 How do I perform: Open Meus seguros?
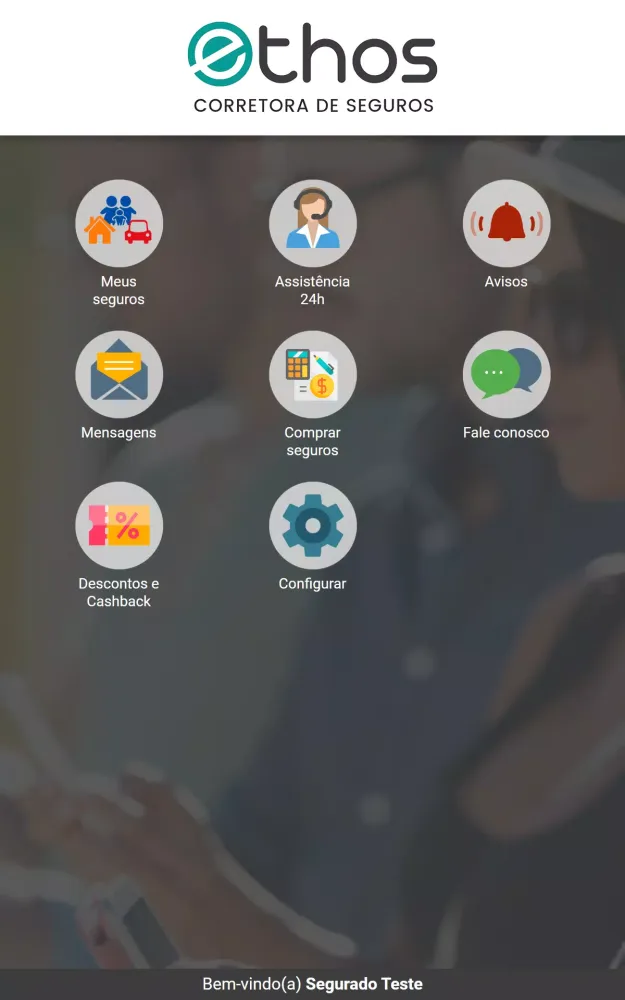click(119, 224)
